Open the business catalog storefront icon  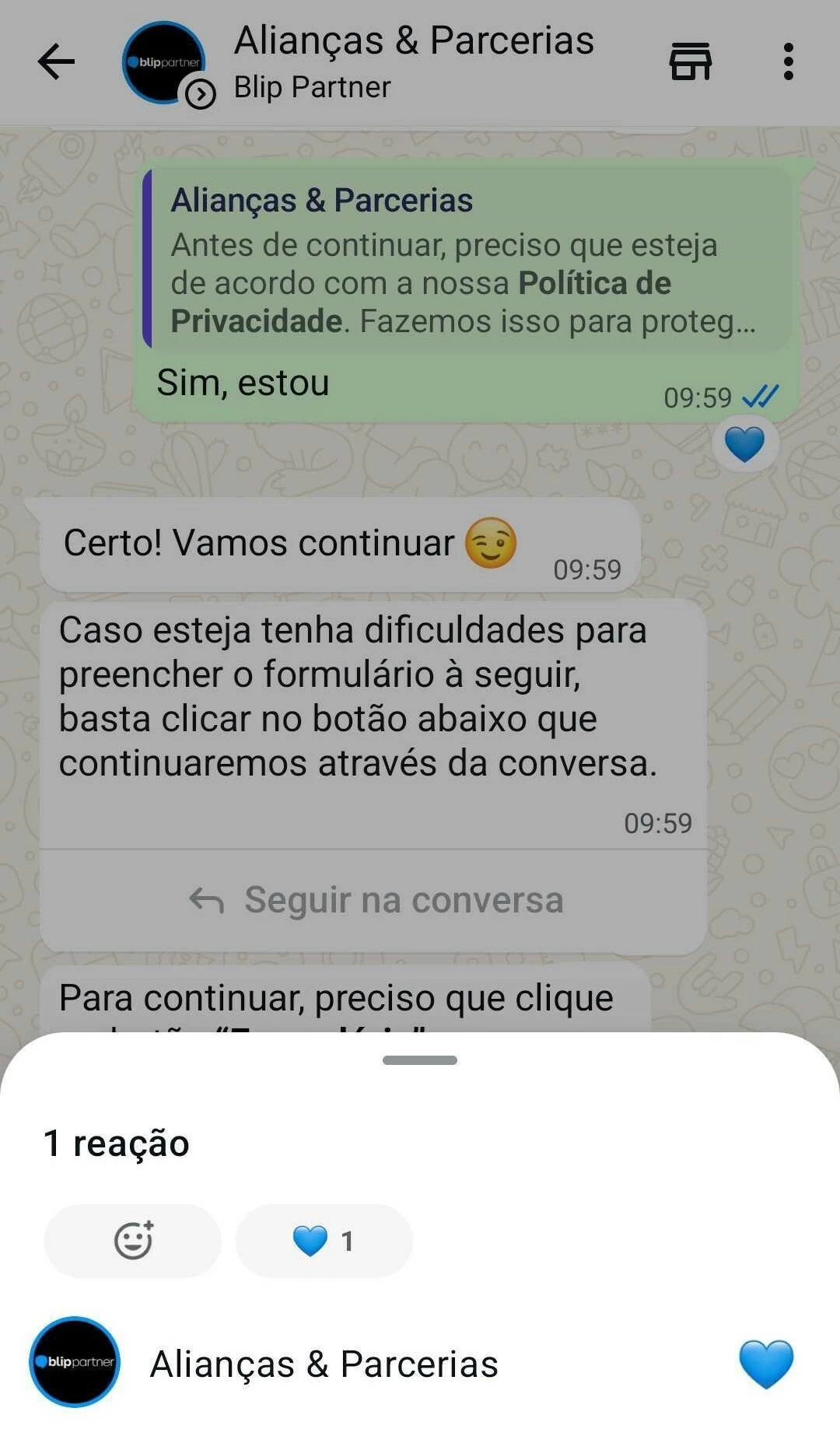pyautogui.click(x=690, y=61)
